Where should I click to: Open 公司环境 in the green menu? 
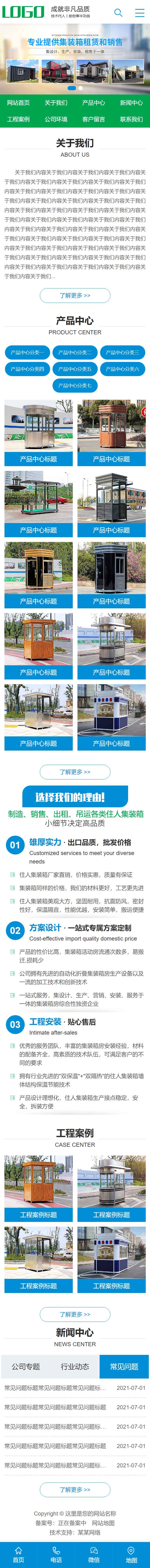click(x=56, y=119)
